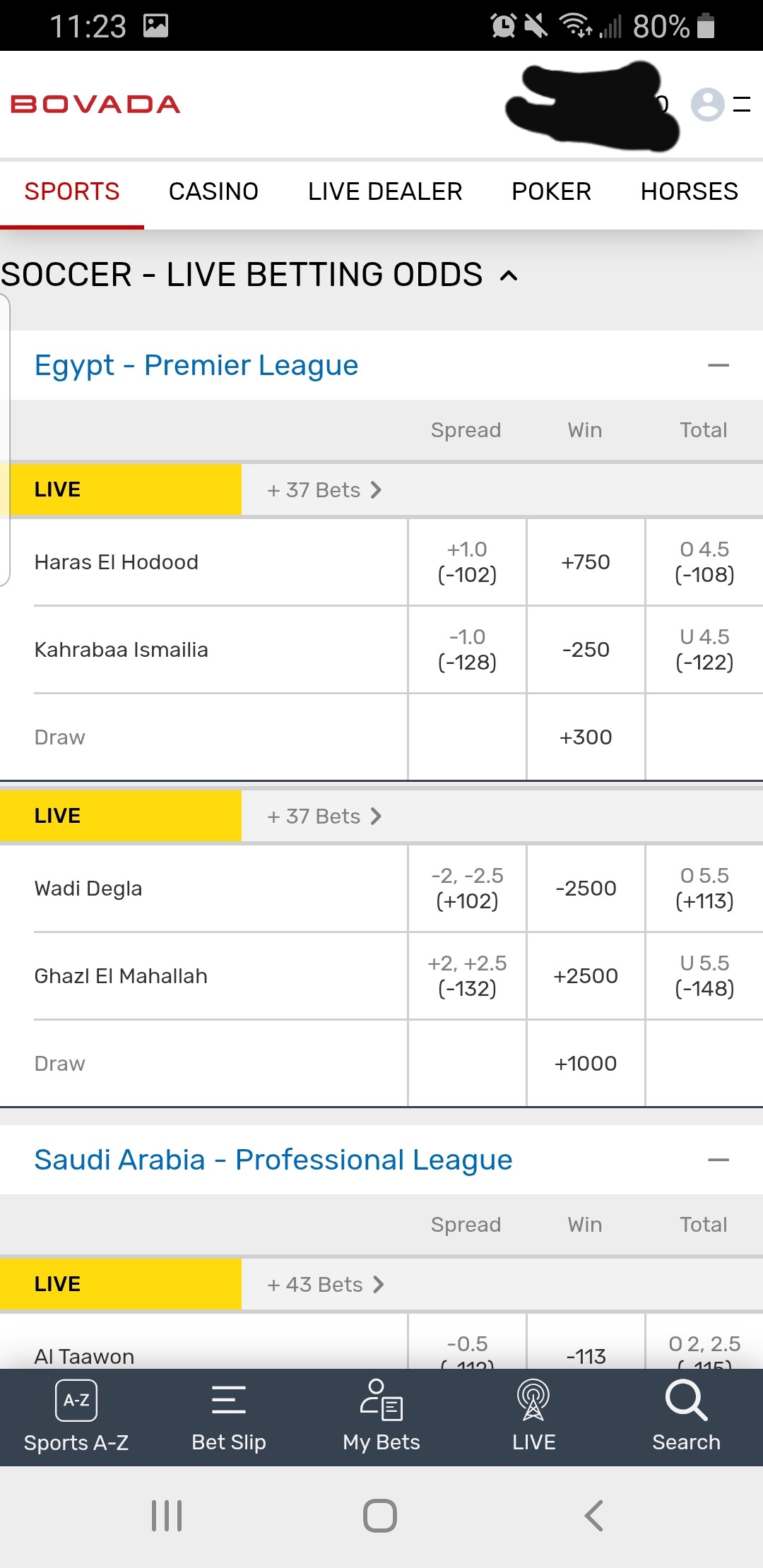
Task: Open the account profile icon
Action: (707, 105)
